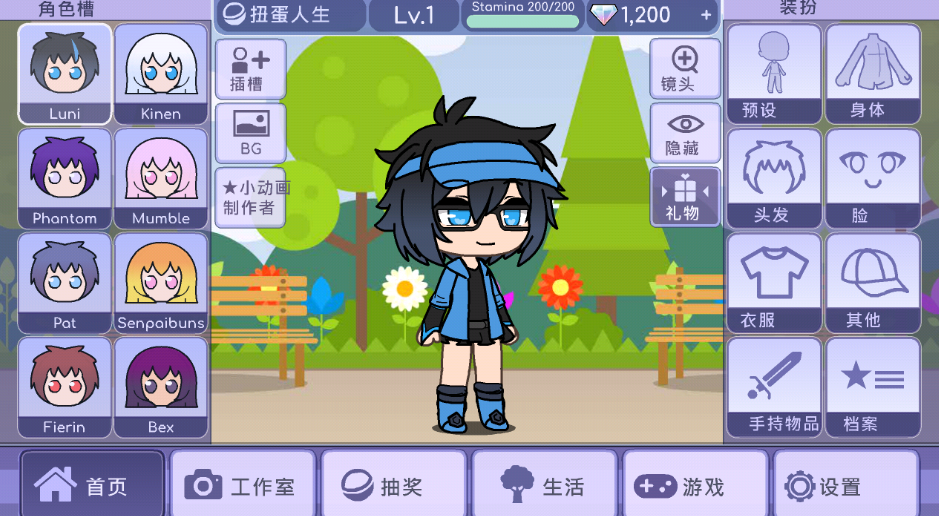
Task: Switch to the 工作室 studio tab
Action: (242, 486)
